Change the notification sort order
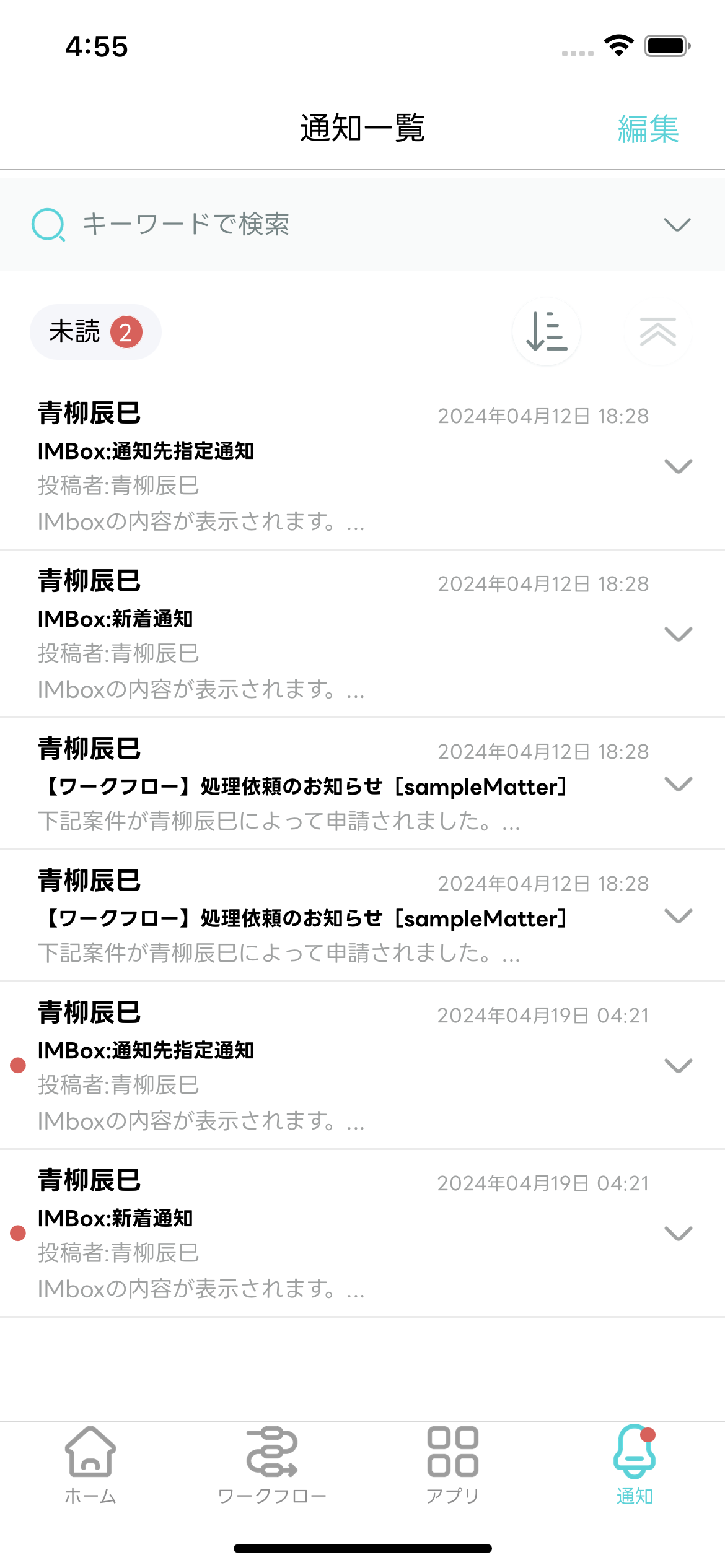This screenshot has width=725, height=1568. pyautogui.click(x=546, y=332)
